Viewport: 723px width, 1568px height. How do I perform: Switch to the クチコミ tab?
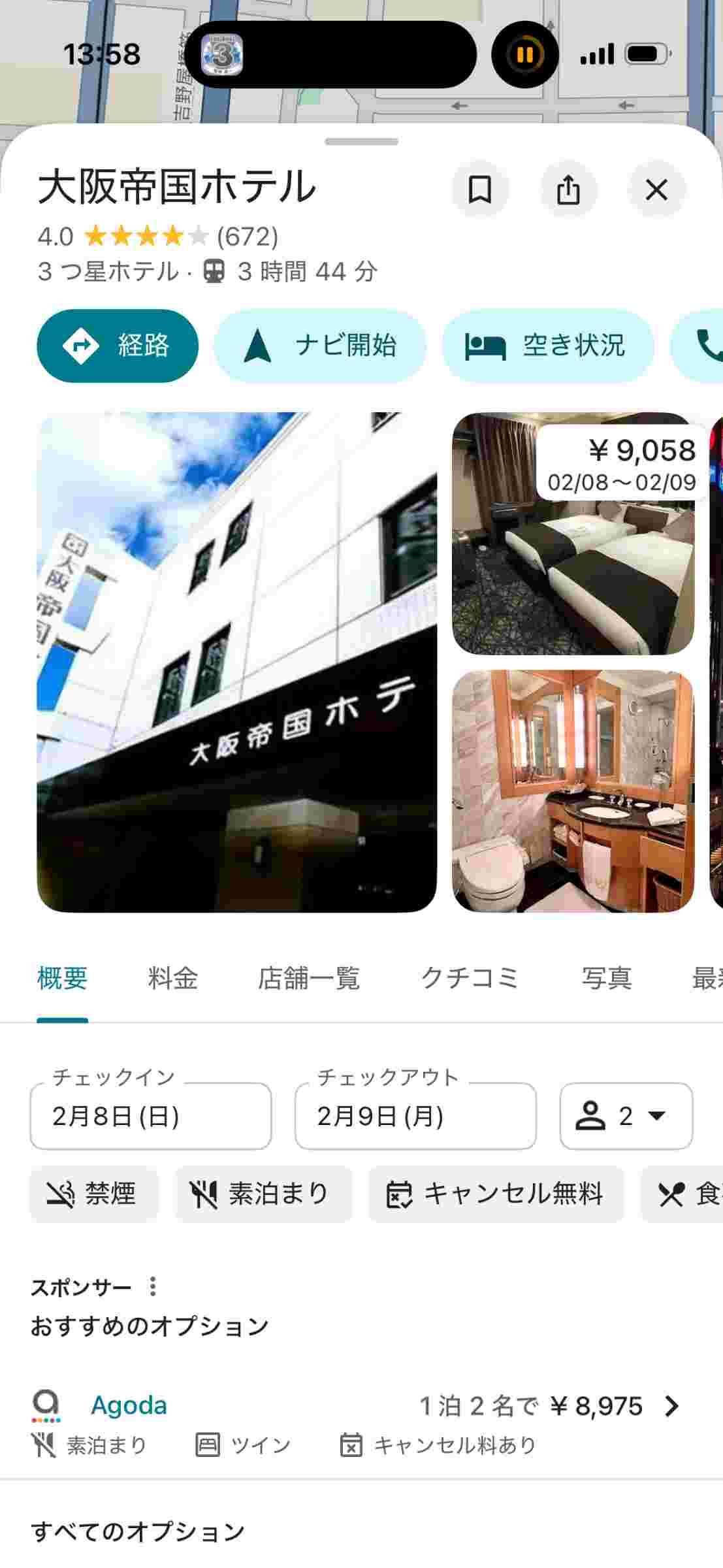[x=470, y=979]
